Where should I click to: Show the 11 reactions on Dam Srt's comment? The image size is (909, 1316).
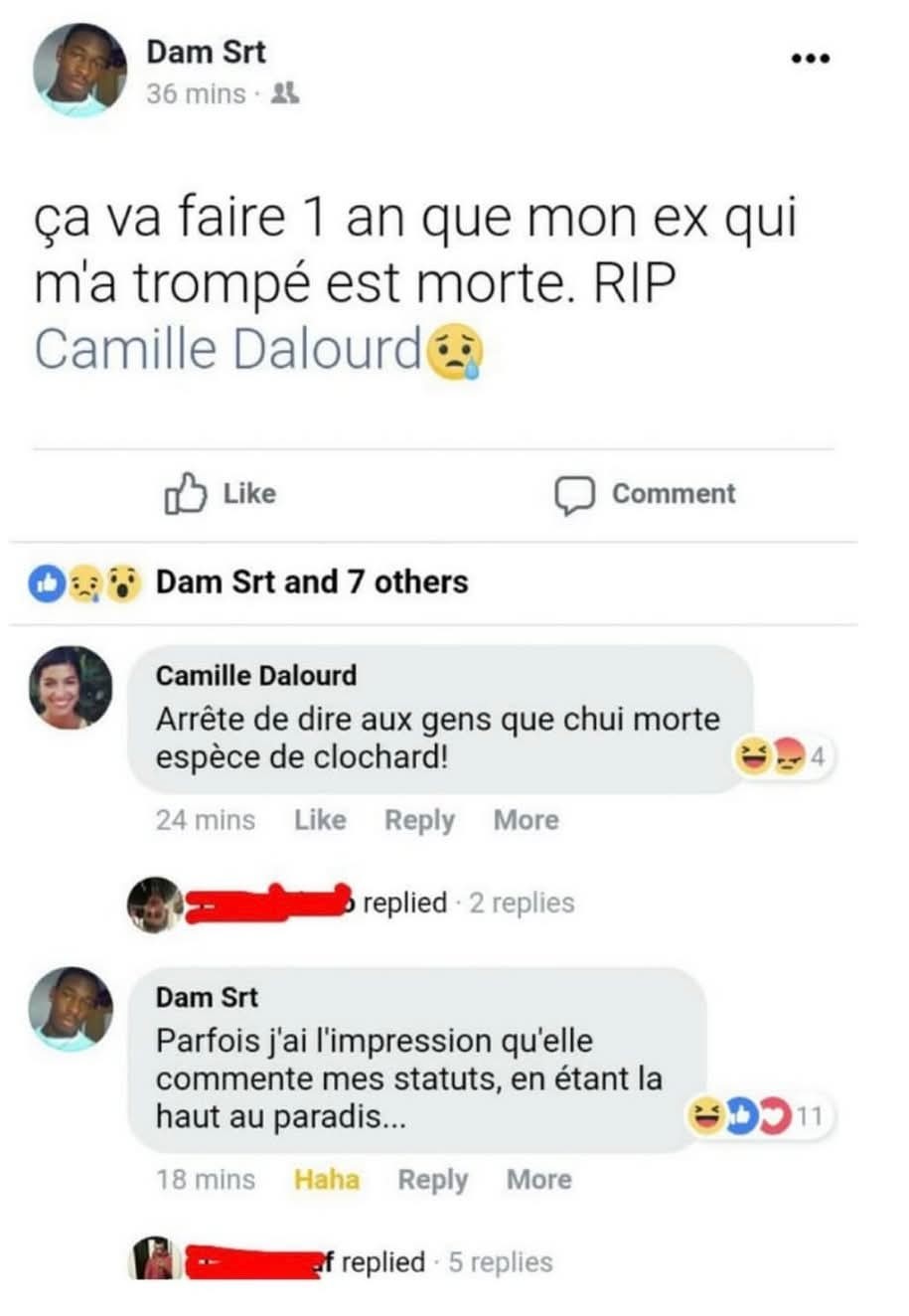point(761,1116)
